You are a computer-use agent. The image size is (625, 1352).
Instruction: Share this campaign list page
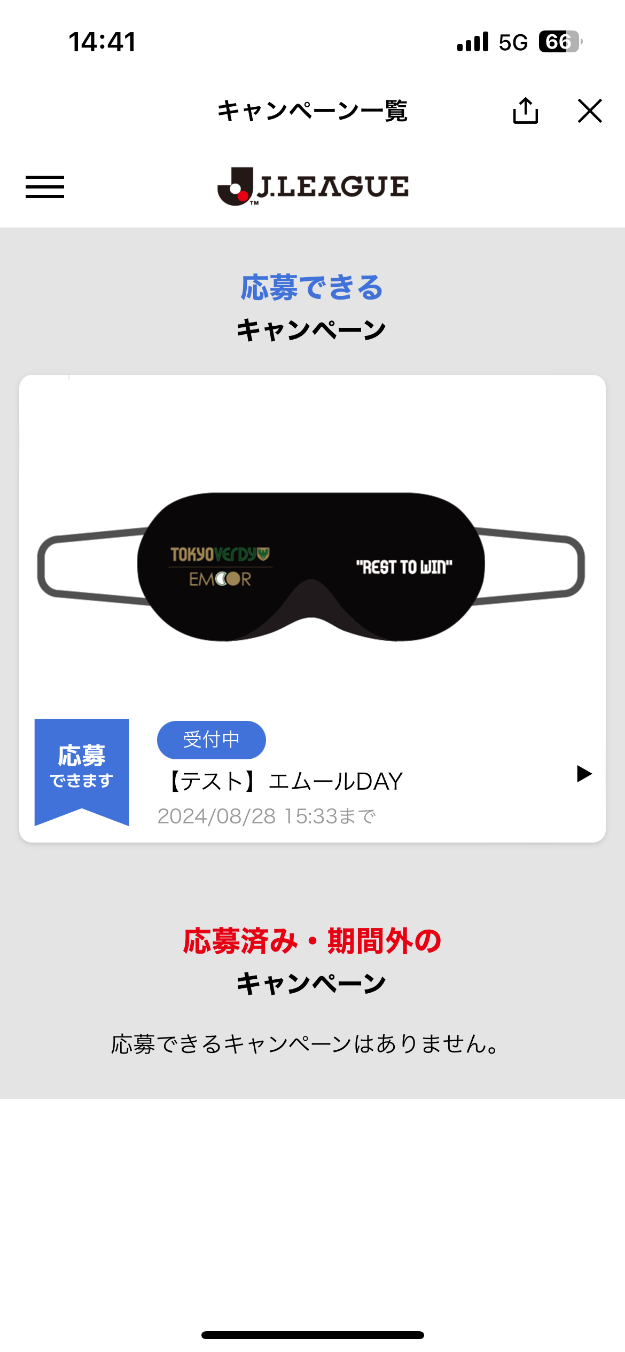(x=525, y=112)
